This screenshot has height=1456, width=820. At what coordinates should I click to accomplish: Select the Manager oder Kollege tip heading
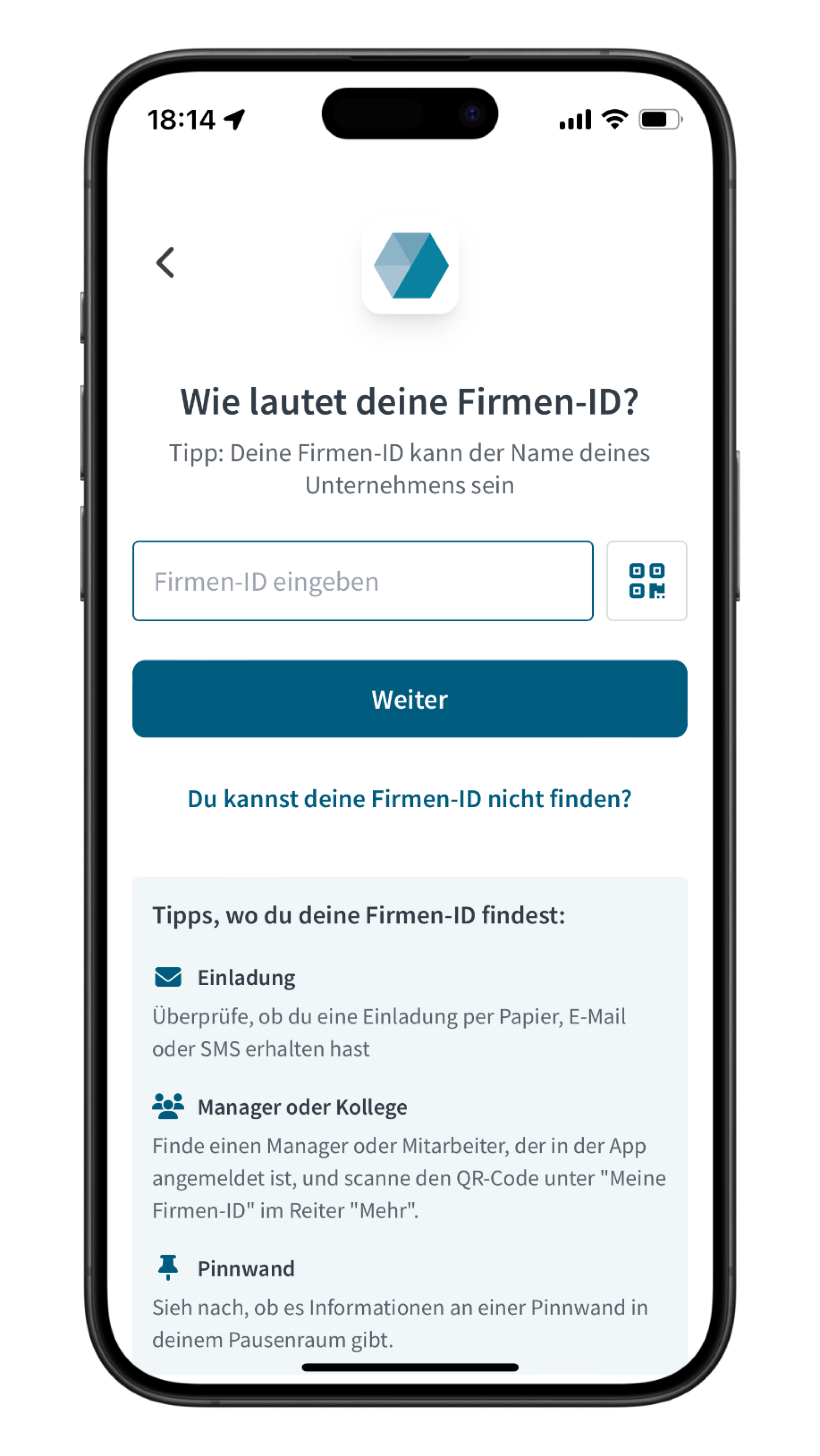pos(301,1106)
